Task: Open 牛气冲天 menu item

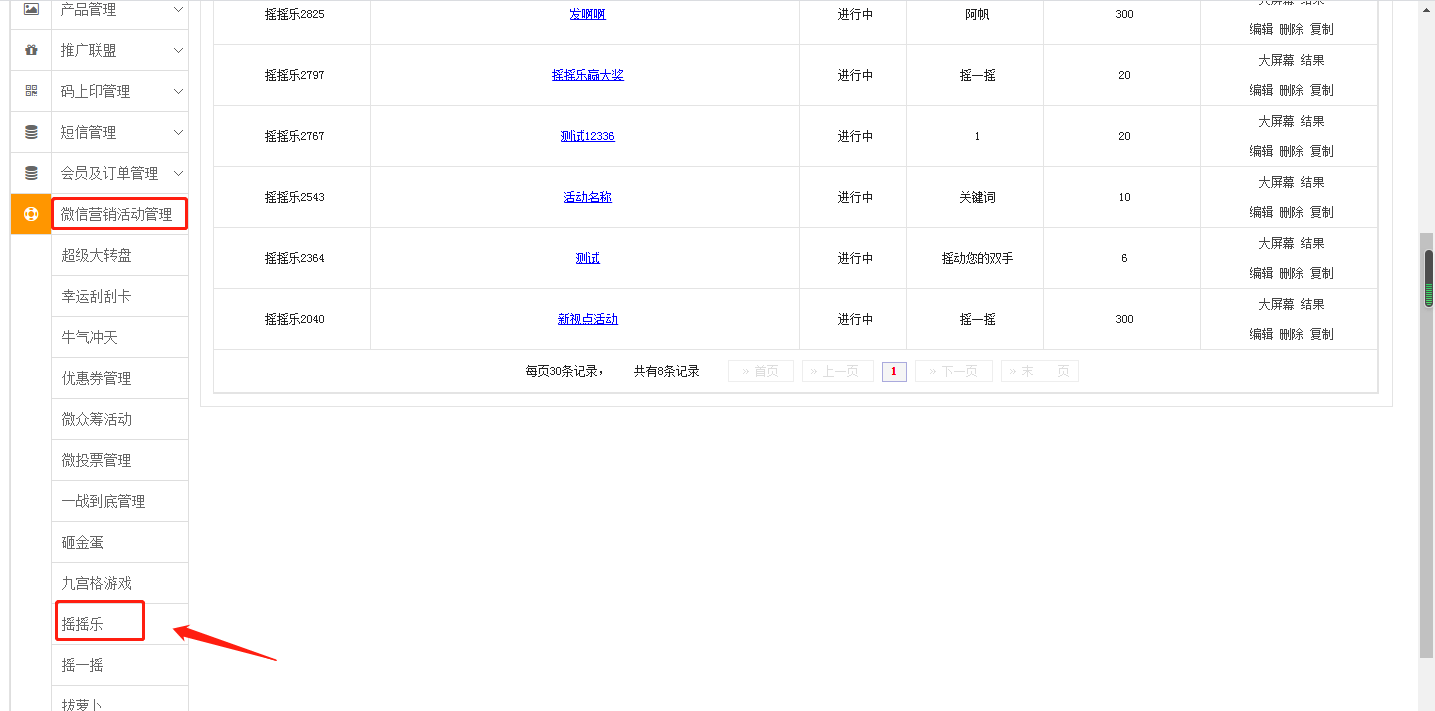Action: [x=89, y=337]
